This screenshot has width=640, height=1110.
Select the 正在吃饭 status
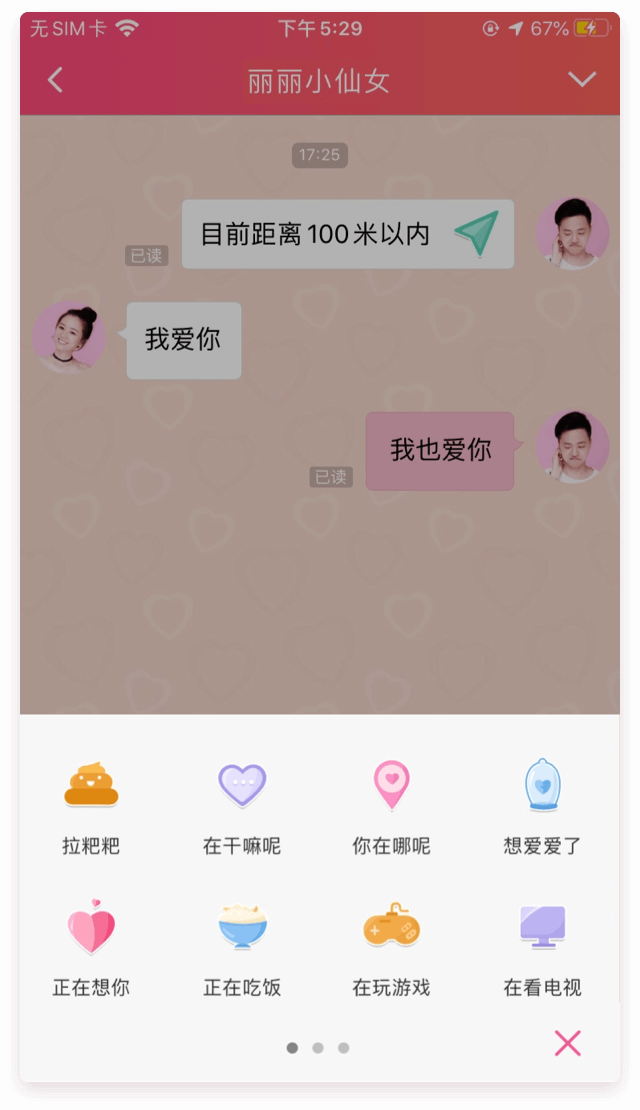pyautogui.click(x=242, y=947)
